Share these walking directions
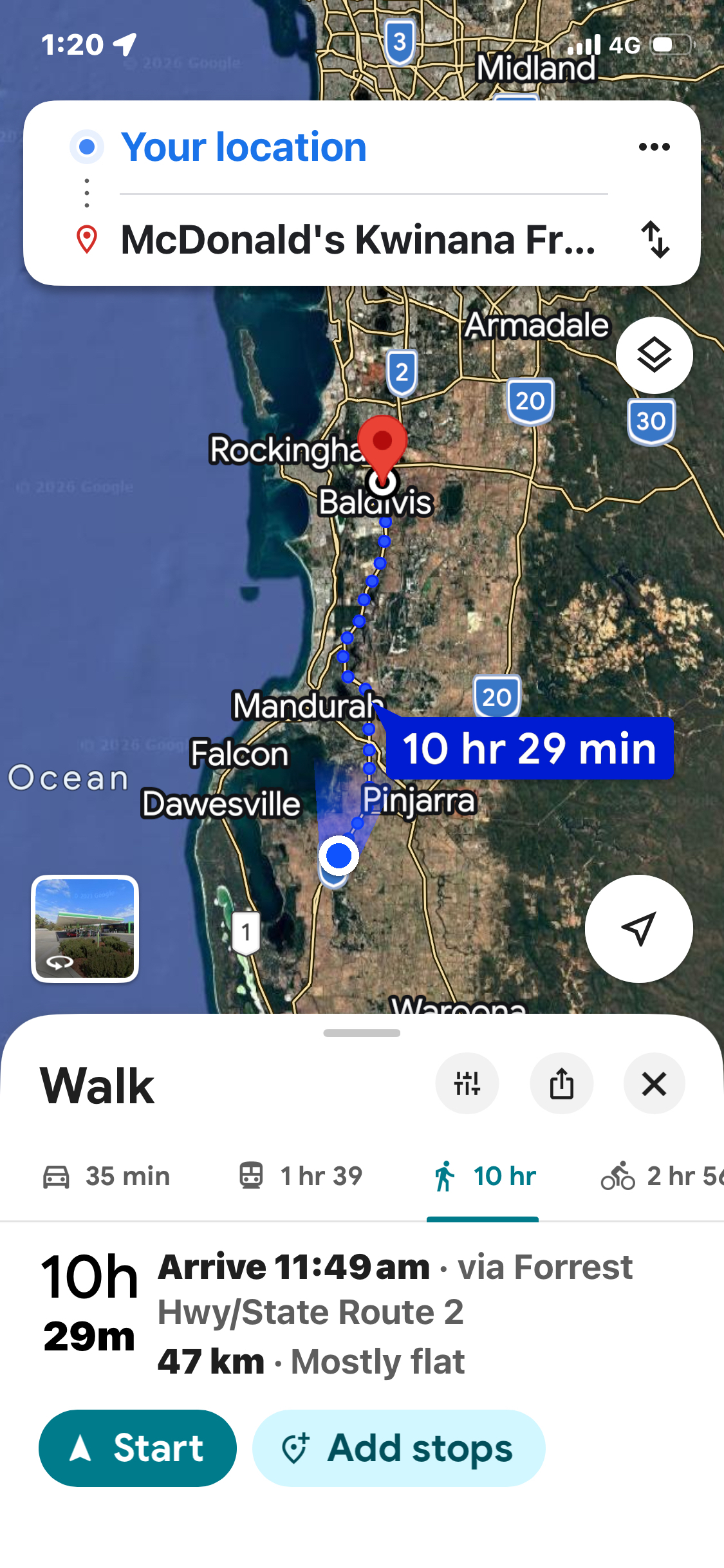Image resolution: width=724 pixels, height=1568 pixels. click(561, 1084)
